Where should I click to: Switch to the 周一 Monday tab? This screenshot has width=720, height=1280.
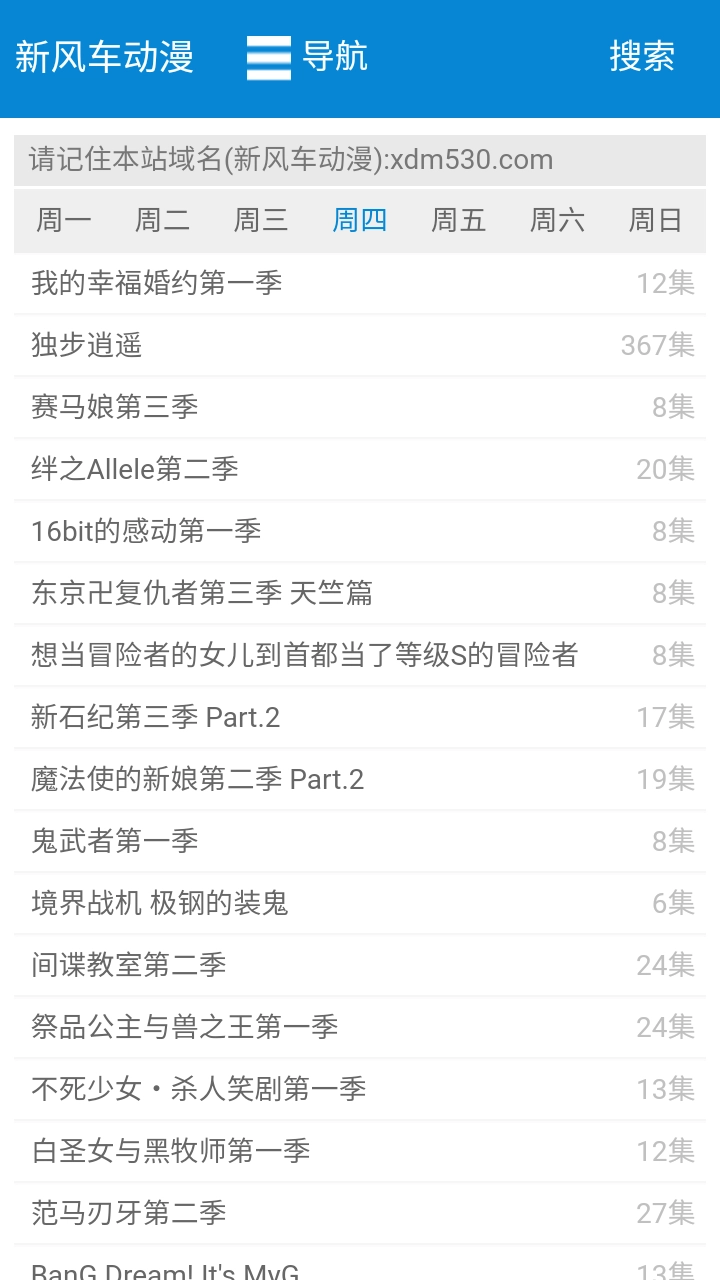63,220
